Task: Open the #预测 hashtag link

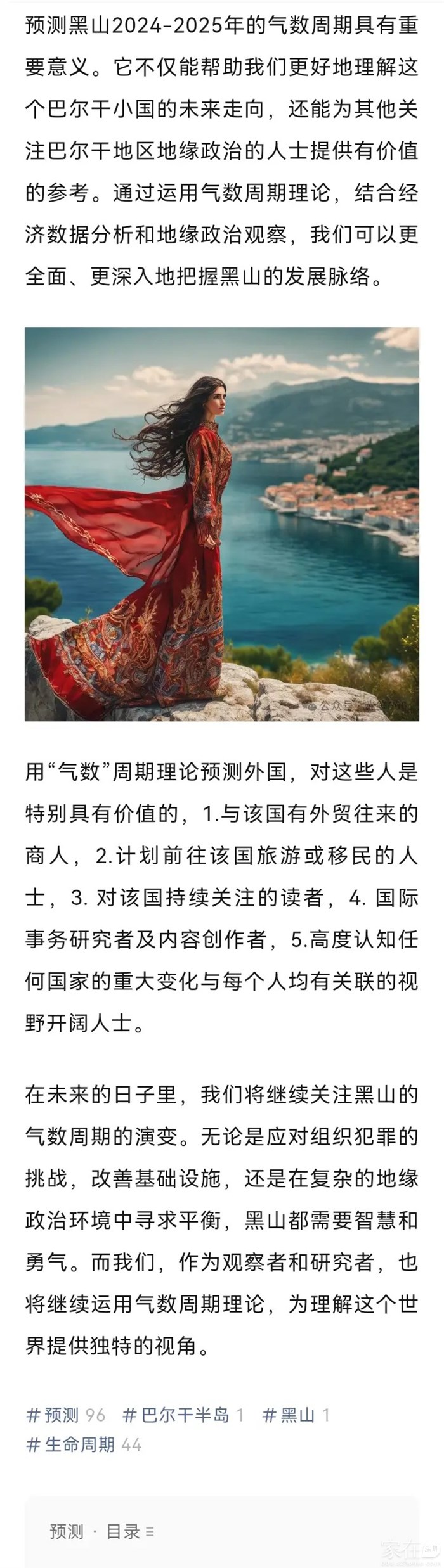Action: [53, 1415]
